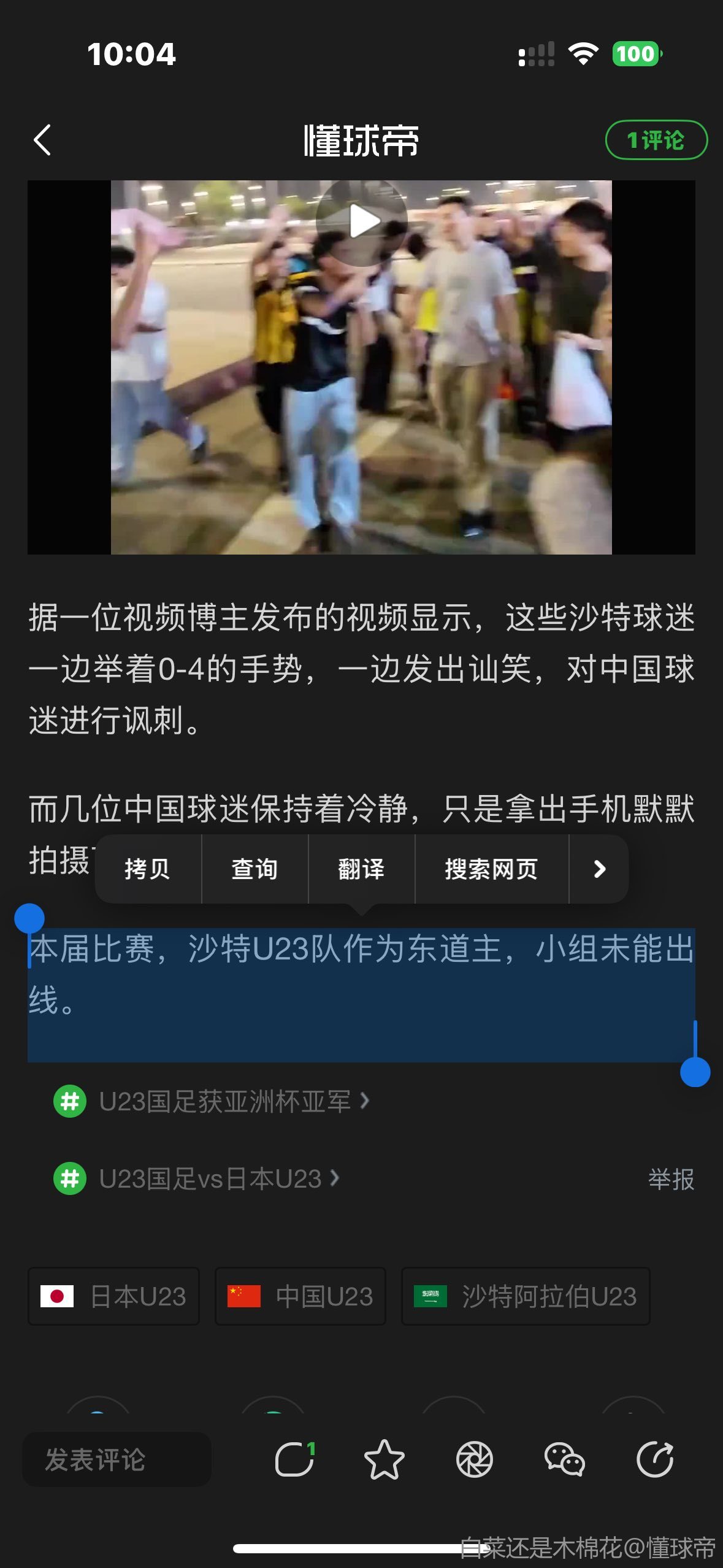Viewport: 723px width, 1568px height.
Task: Open the 沙特阿拉伯U23 team tag
Action: point(526,1296)
